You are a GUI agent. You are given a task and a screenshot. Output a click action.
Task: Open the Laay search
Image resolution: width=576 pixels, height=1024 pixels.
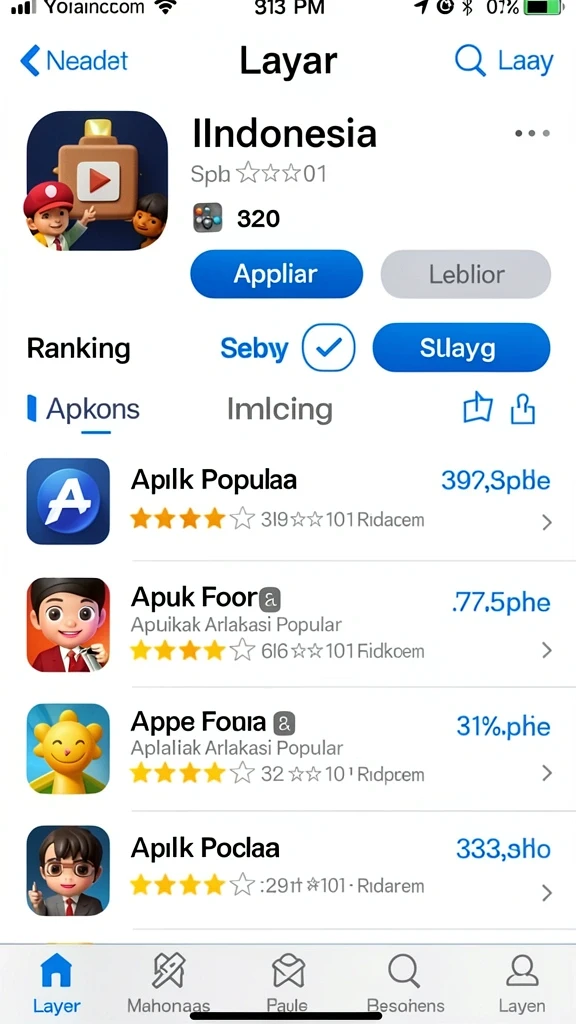[504, 61]
